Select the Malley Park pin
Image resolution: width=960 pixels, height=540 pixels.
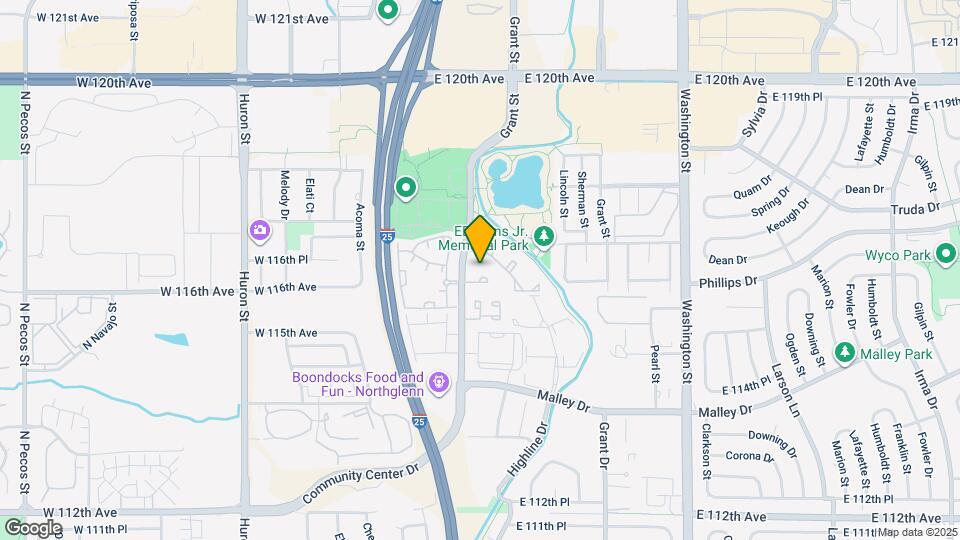[846, 353]
